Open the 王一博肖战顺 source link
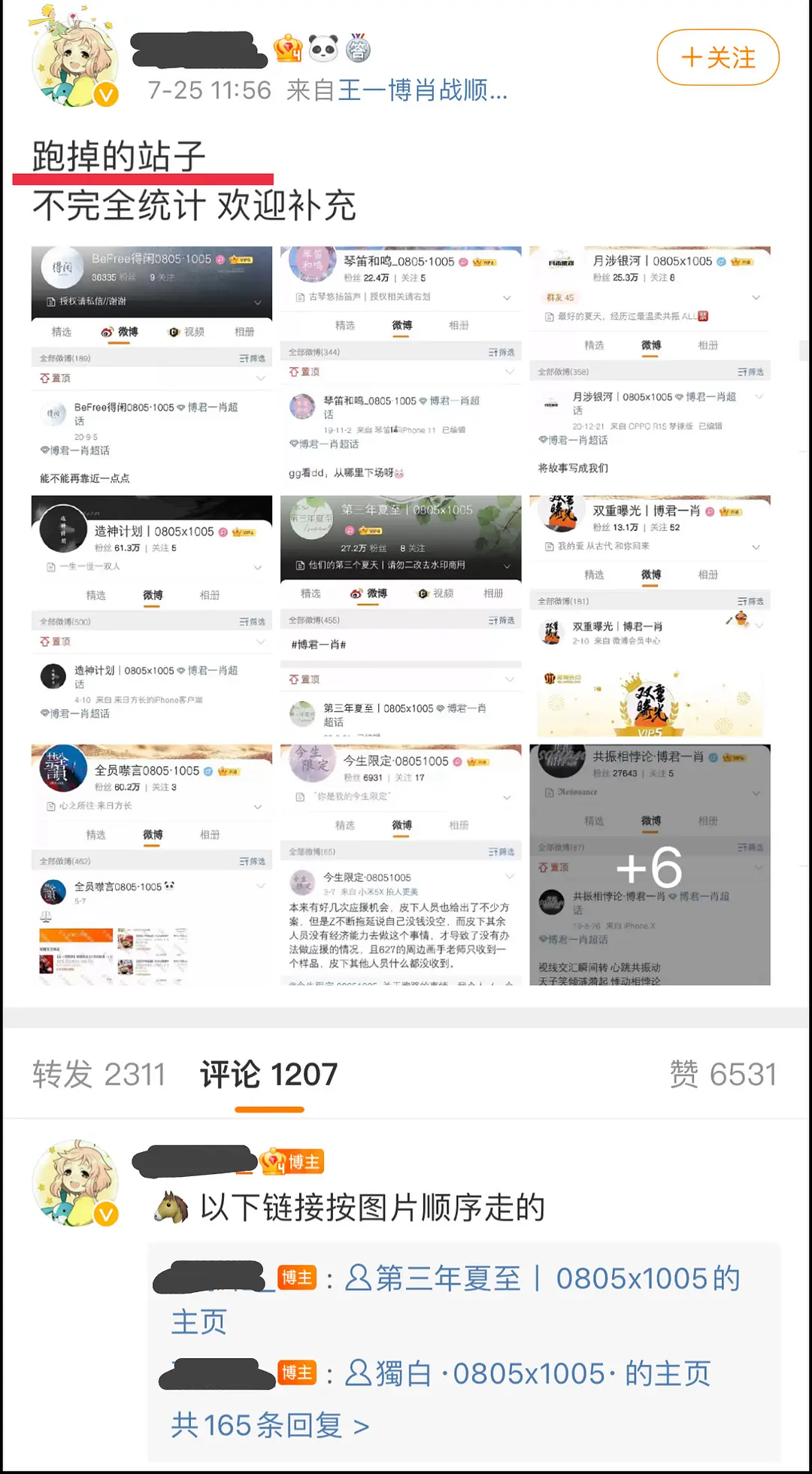This screenshot has height=1474, width=812. click(x=423, y=90)
